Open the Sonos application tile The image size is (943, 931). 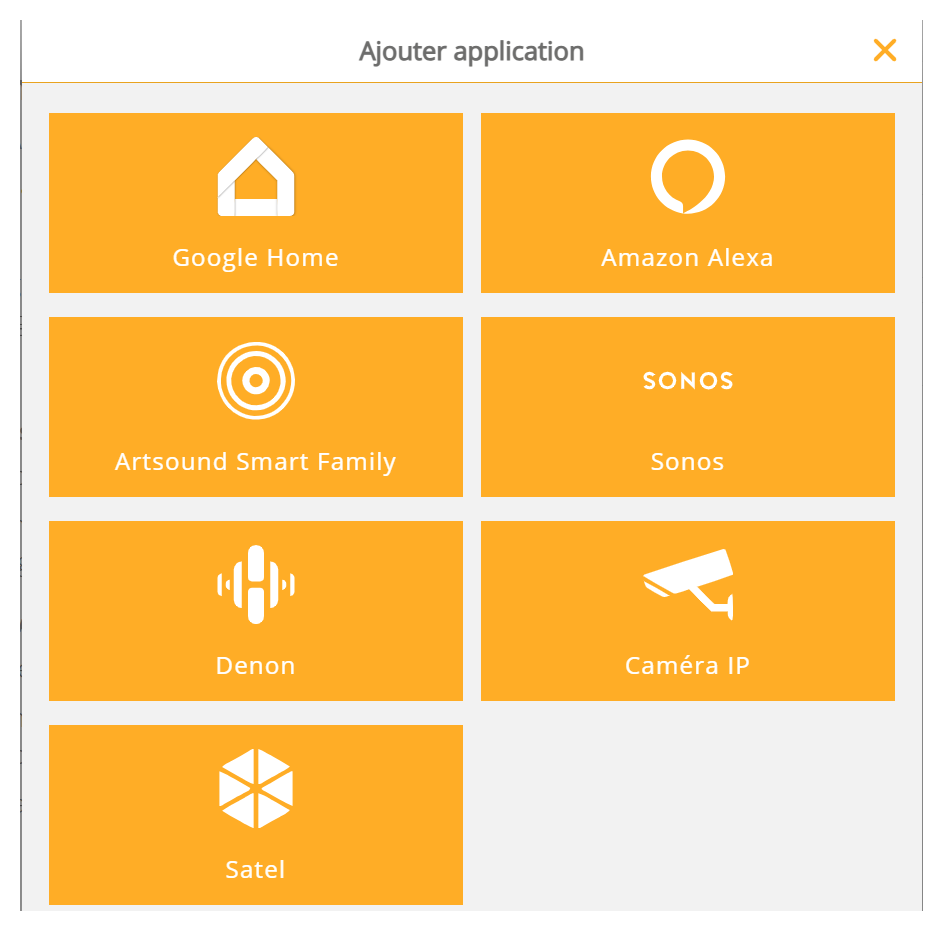[x=688, y=407]
